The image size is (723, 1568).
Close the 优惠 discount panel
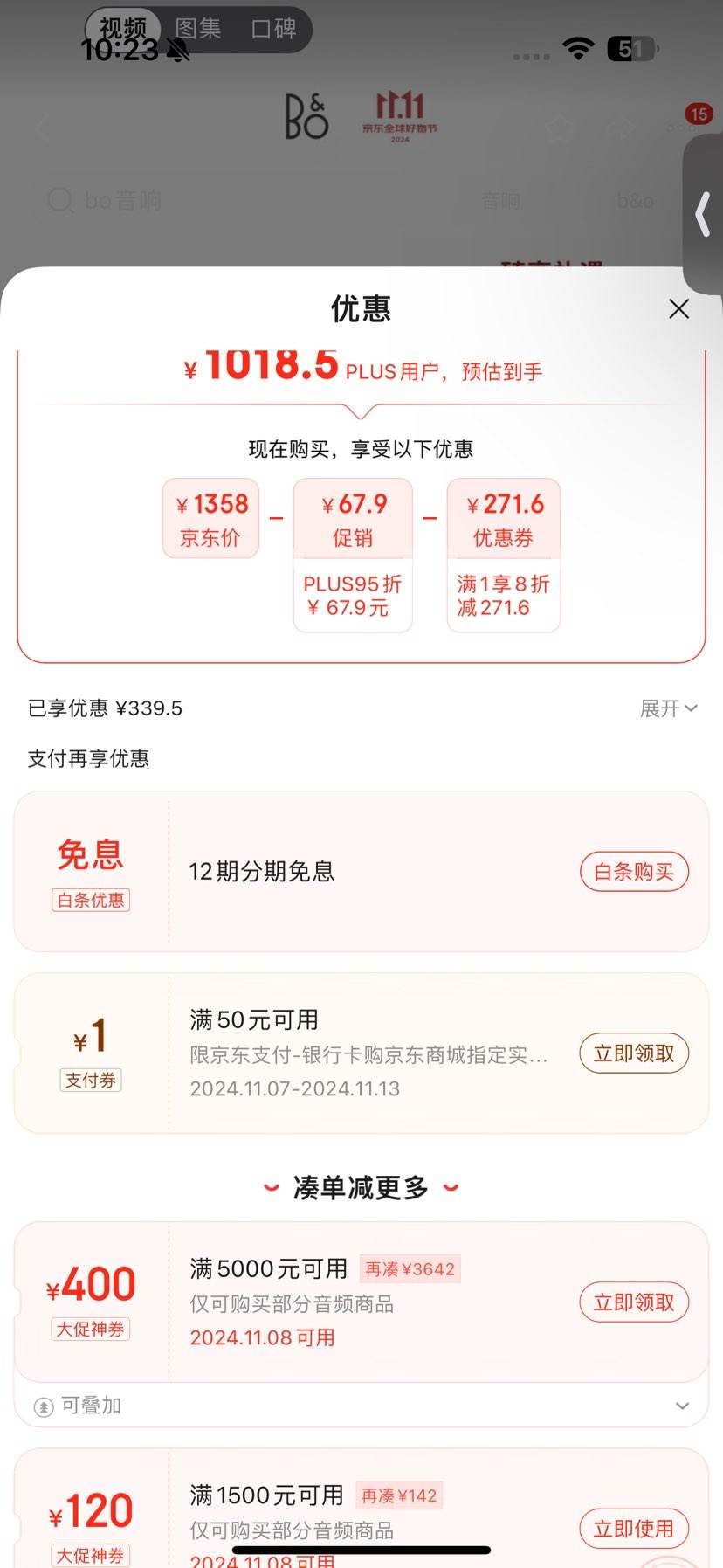coord(678,308)
